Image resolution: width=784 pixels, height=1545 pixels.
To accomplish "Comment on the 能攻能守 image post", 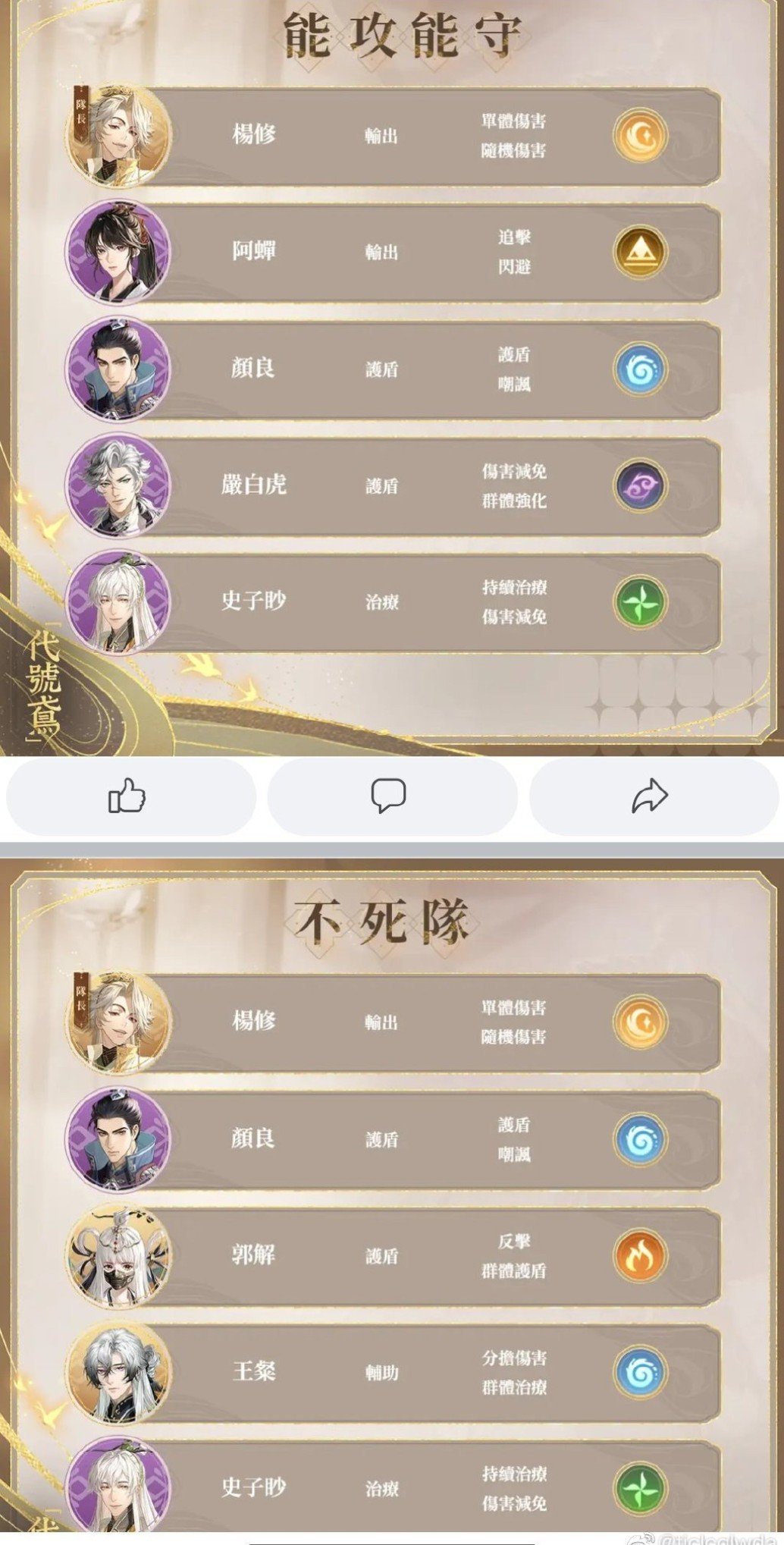I will click(x=389, y=796).
